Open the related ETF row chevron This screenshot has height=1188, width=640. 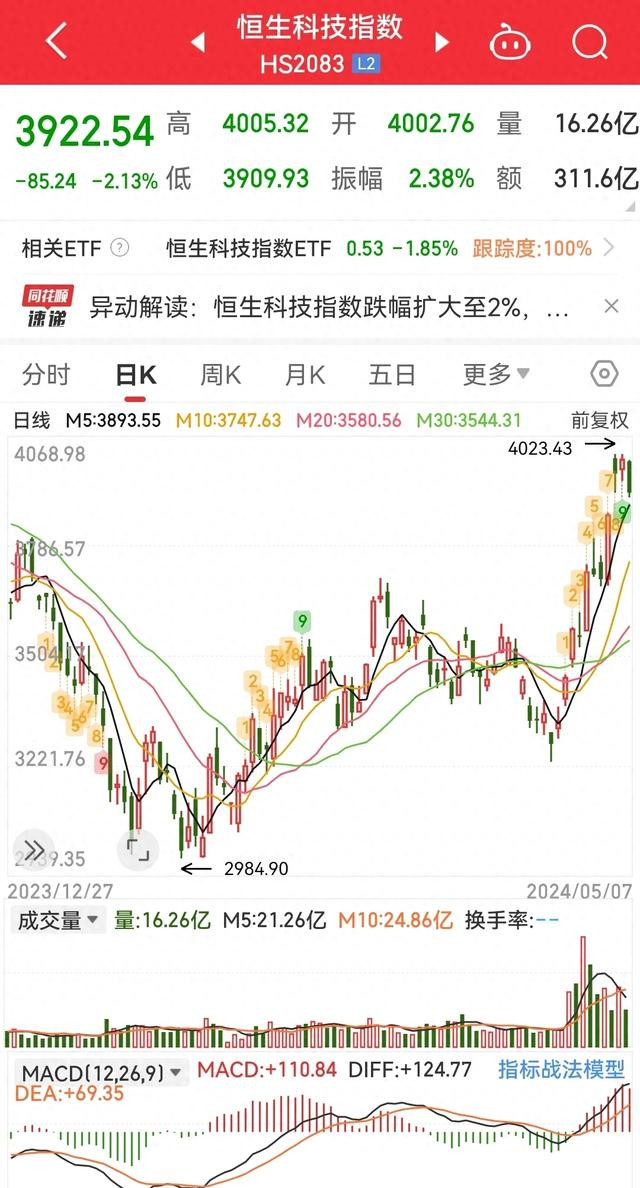[607, 248]
